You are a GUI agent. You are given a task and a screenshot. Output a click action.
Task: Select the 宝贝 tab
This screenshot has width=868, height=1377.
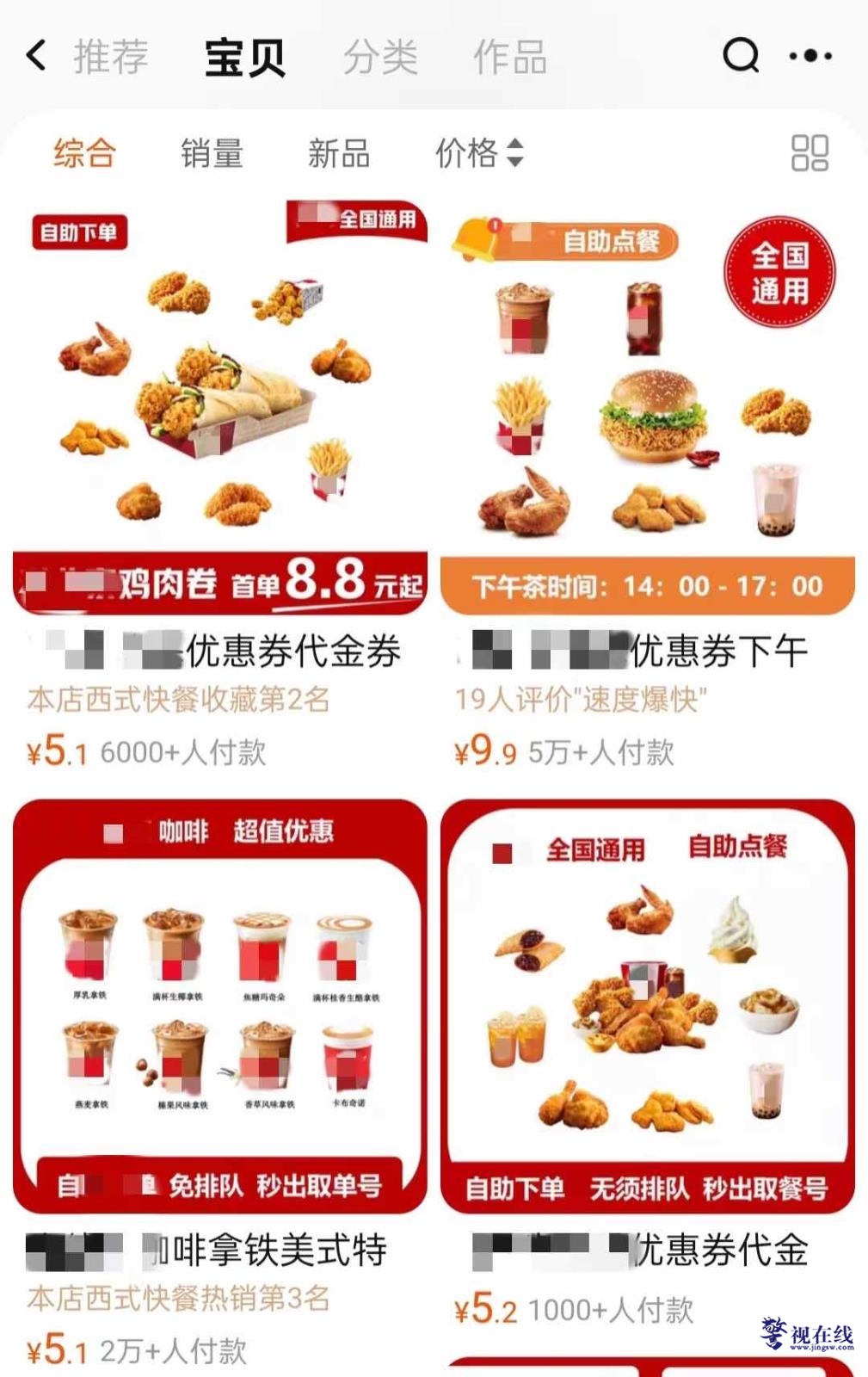tap(245, 58)
